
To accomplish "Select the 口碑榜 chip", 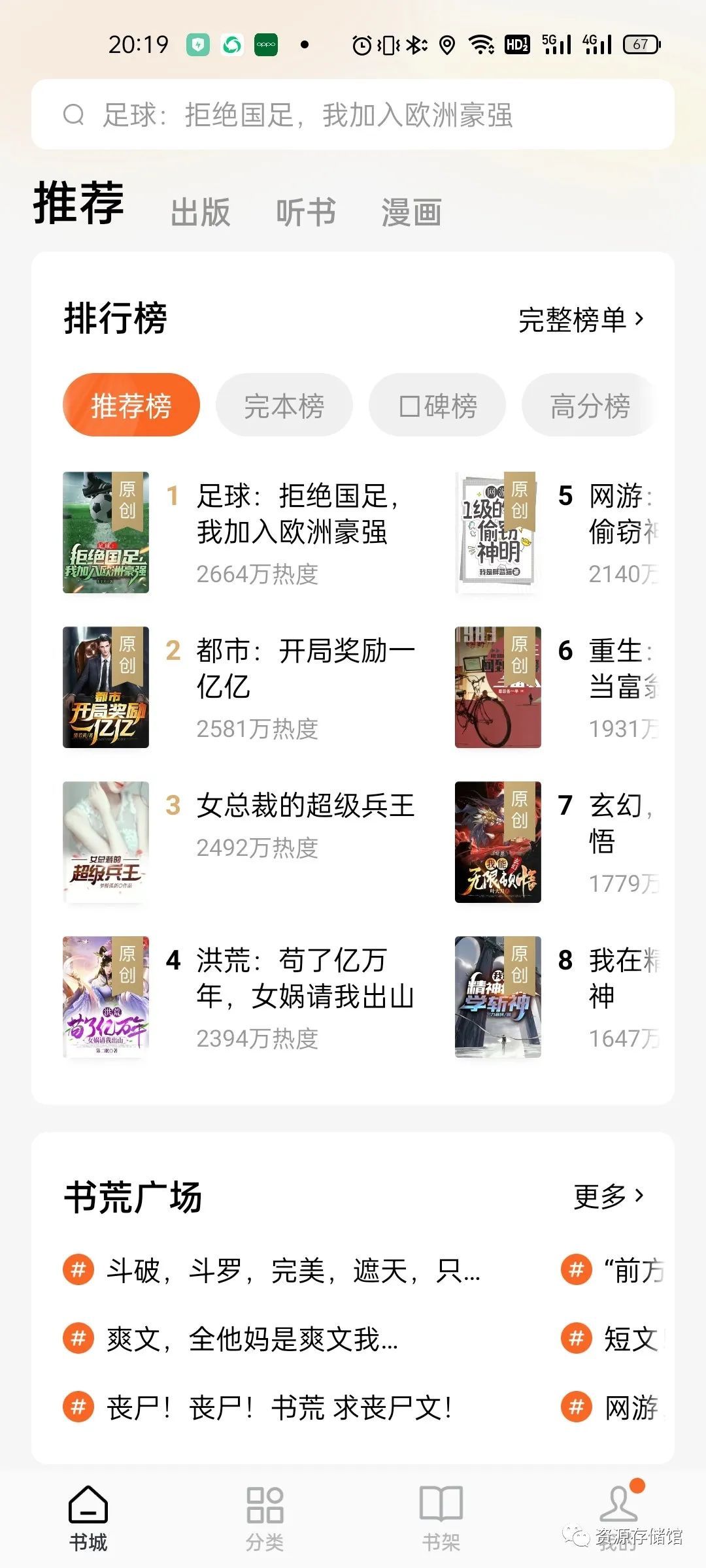I will (x=437, y=406).
